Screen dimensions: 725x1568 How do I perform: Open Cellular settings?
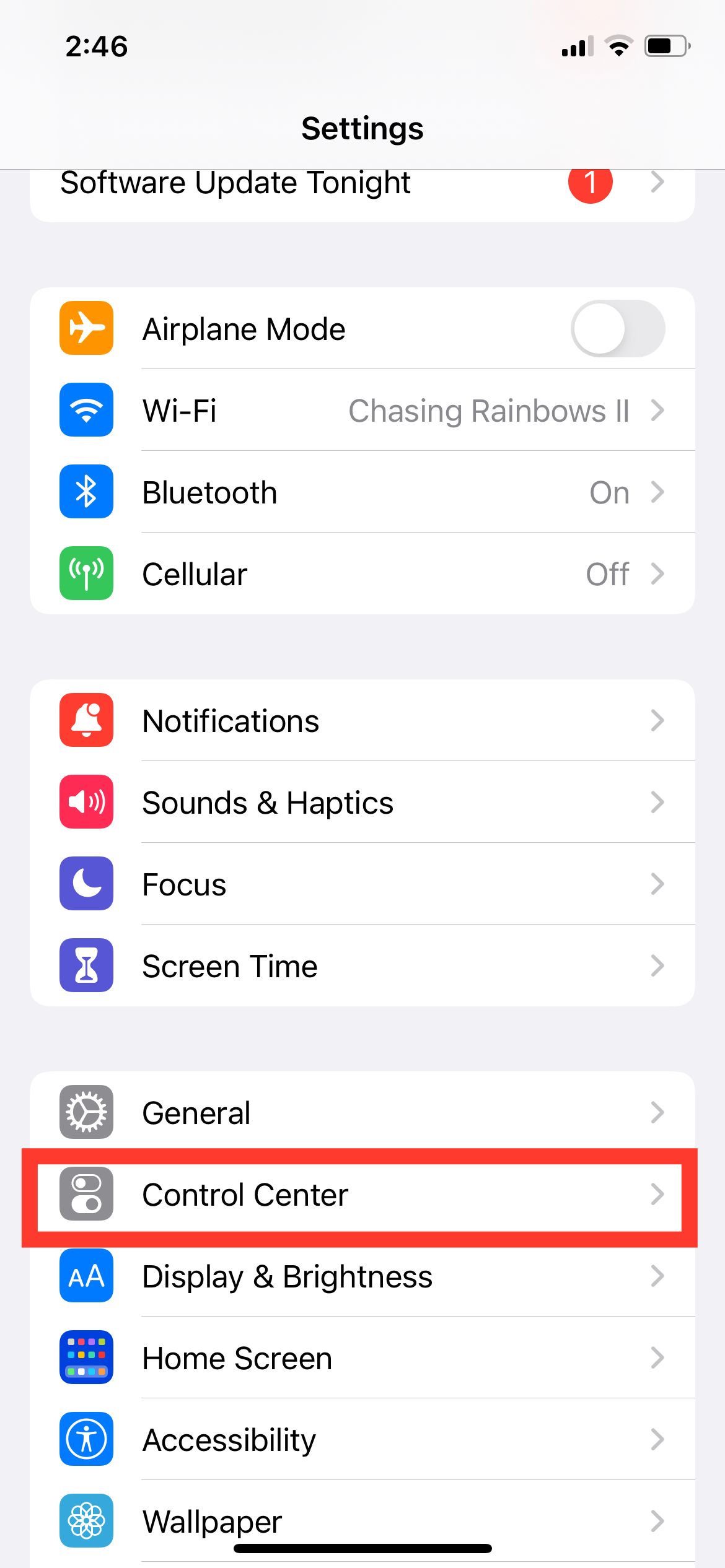pyautogui.click(x=362, y=574)
